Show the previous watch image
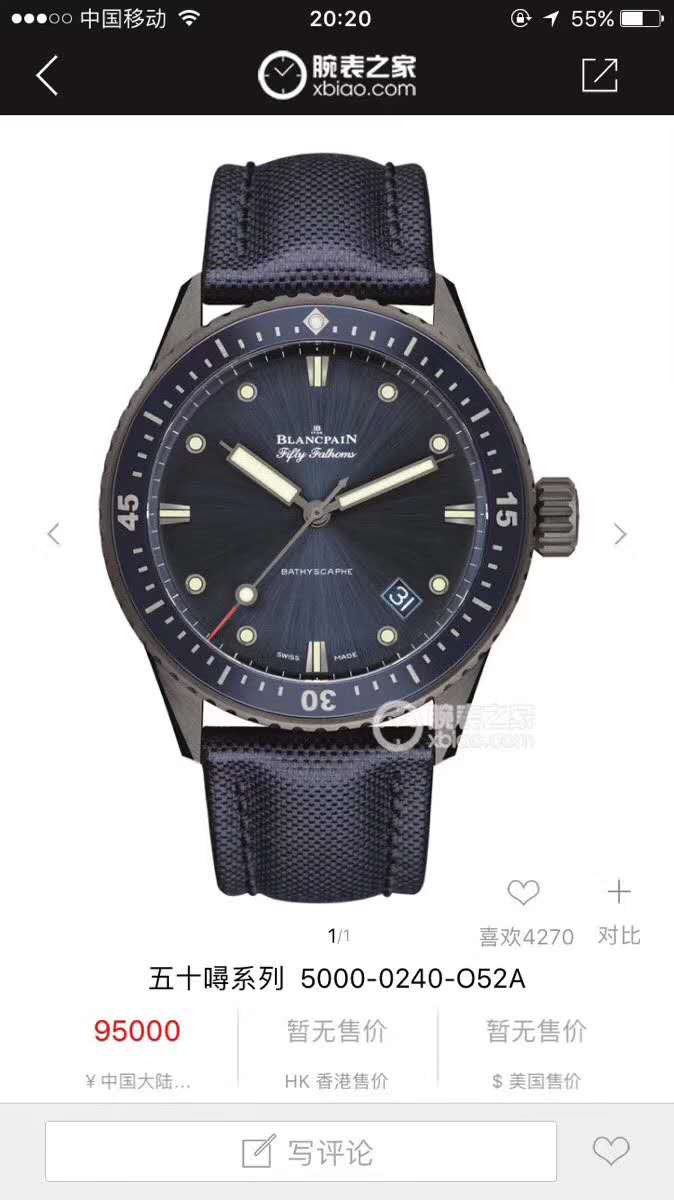The image size is (674, 1200). click(x=54, y=534)
